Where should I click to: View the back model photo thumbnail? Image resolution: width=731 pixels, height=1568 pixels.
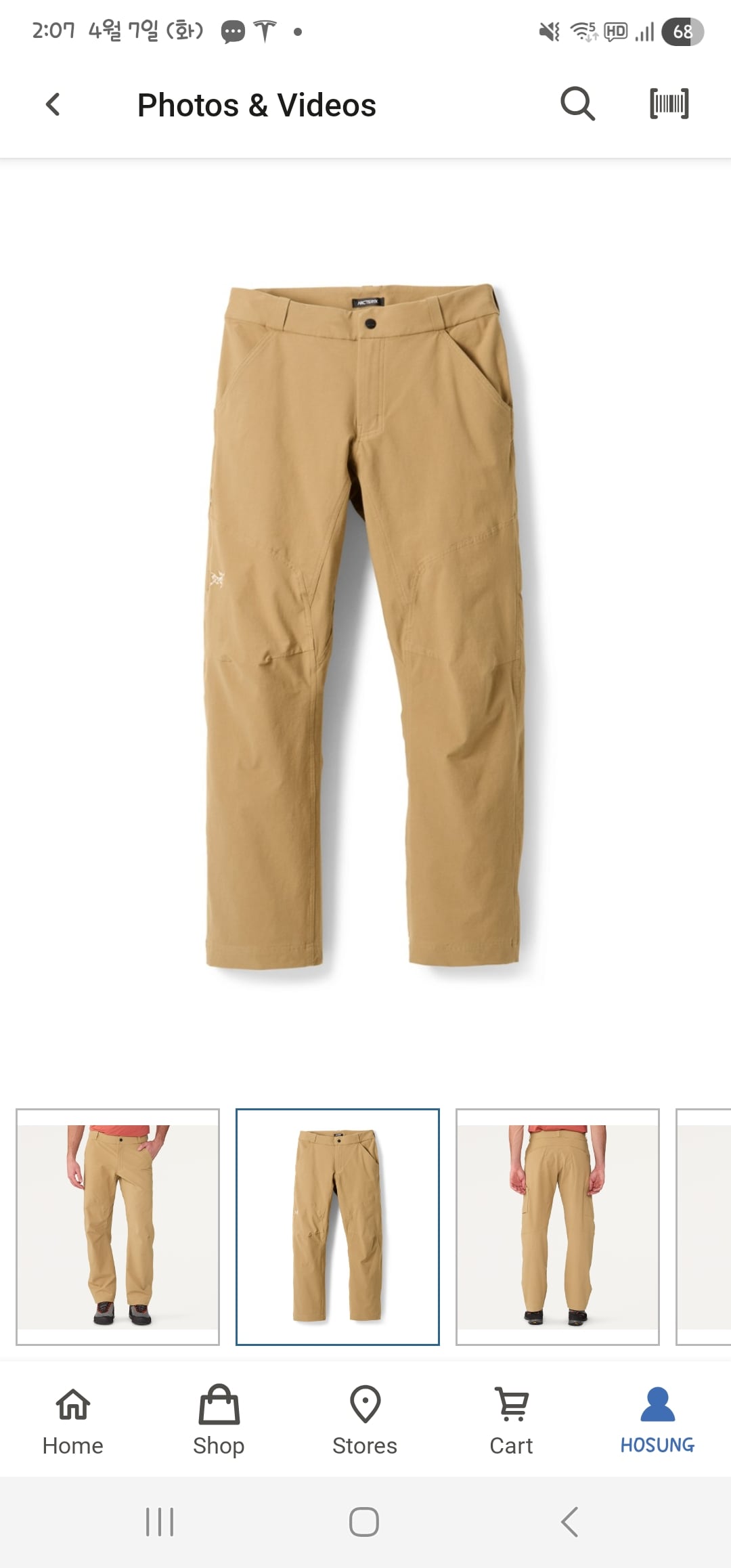point(558,1227)
